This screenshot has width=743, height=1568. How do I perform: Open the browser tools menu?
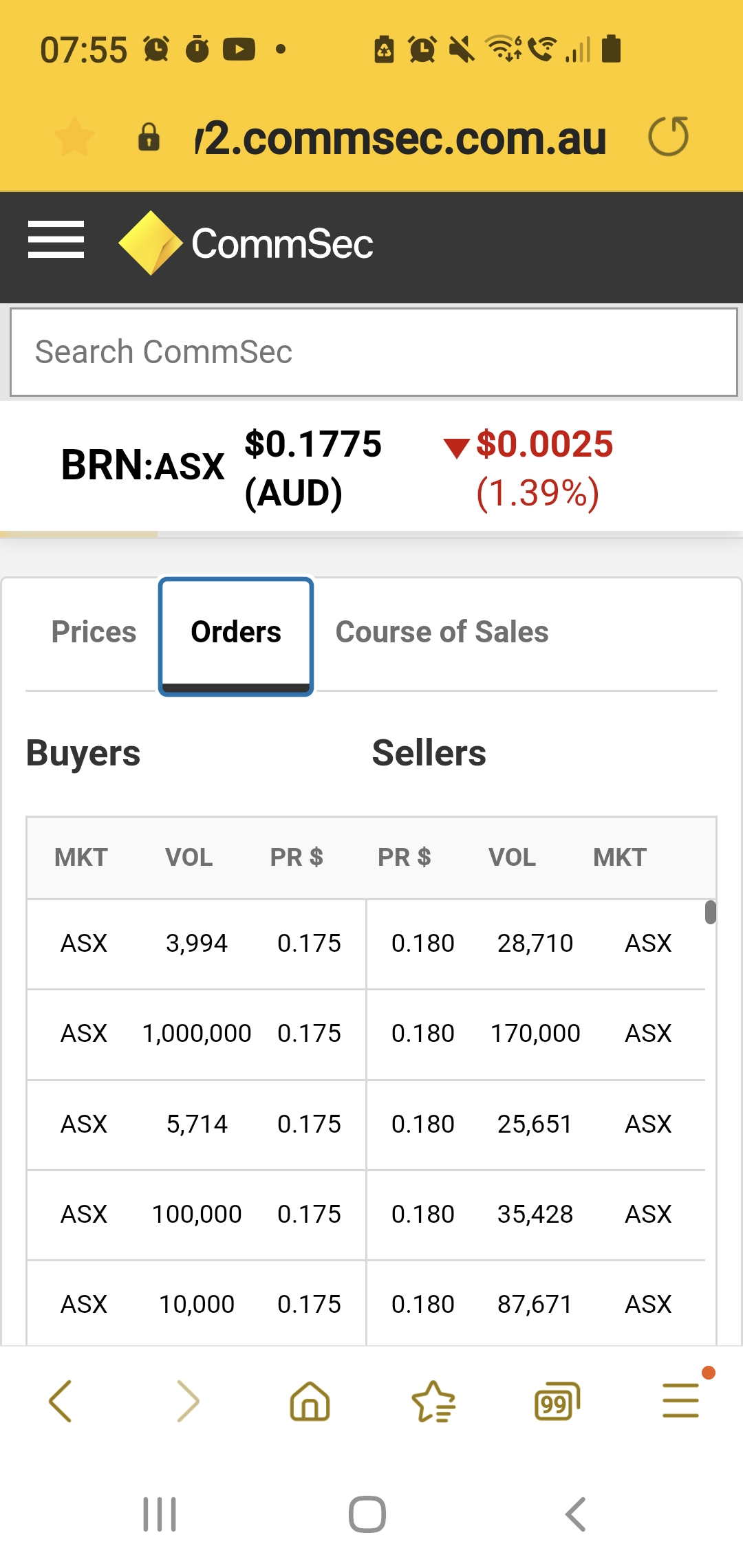pyautogui.click(x=681, y=1401)
